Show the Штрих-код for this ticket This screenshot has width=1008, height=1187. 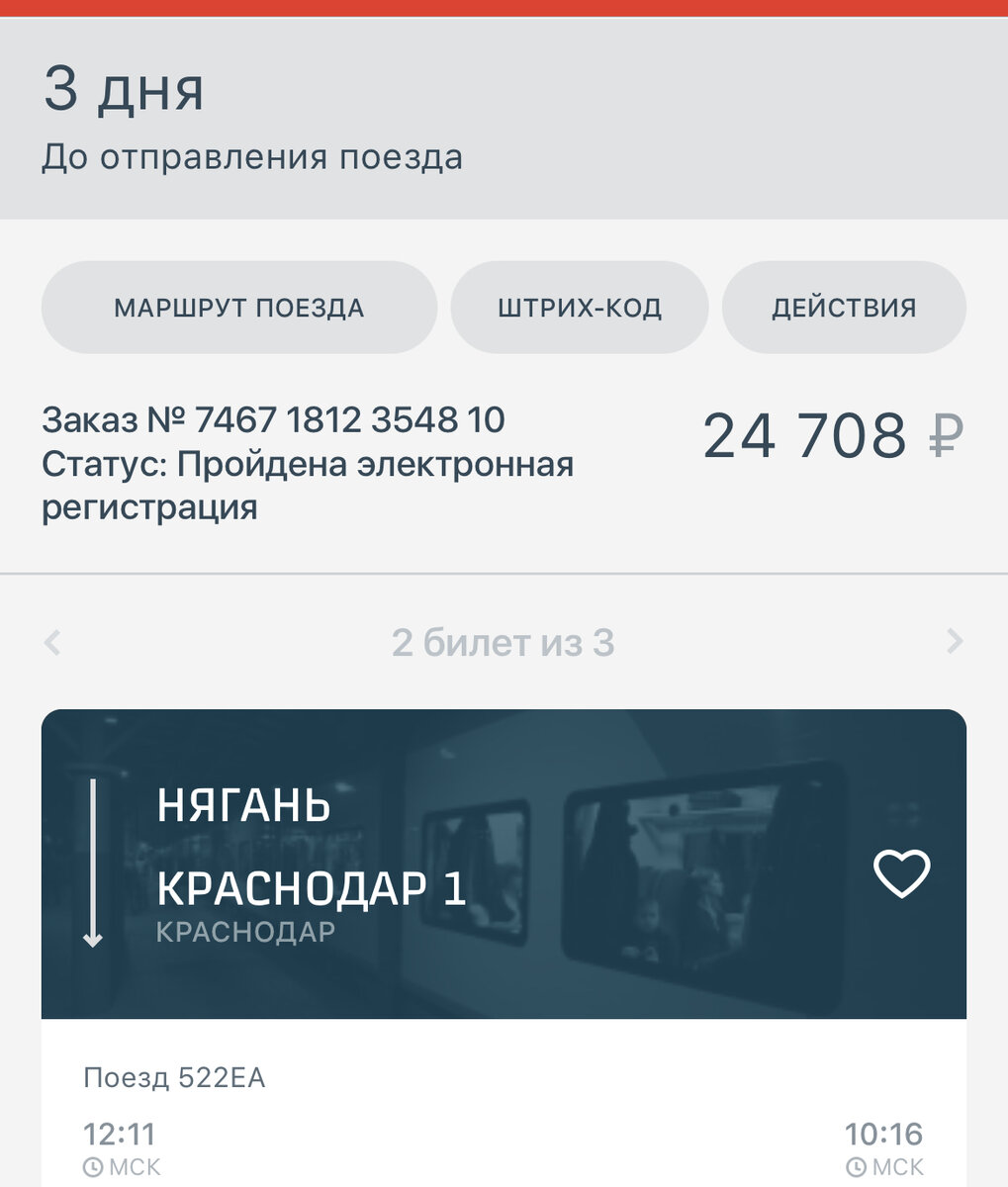tap(579, 308)
